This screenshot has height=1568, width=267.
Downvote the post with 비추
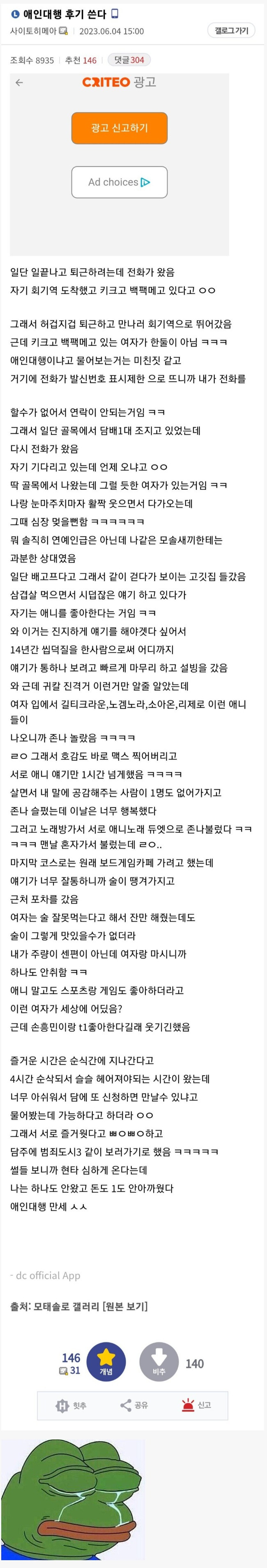159,1363
